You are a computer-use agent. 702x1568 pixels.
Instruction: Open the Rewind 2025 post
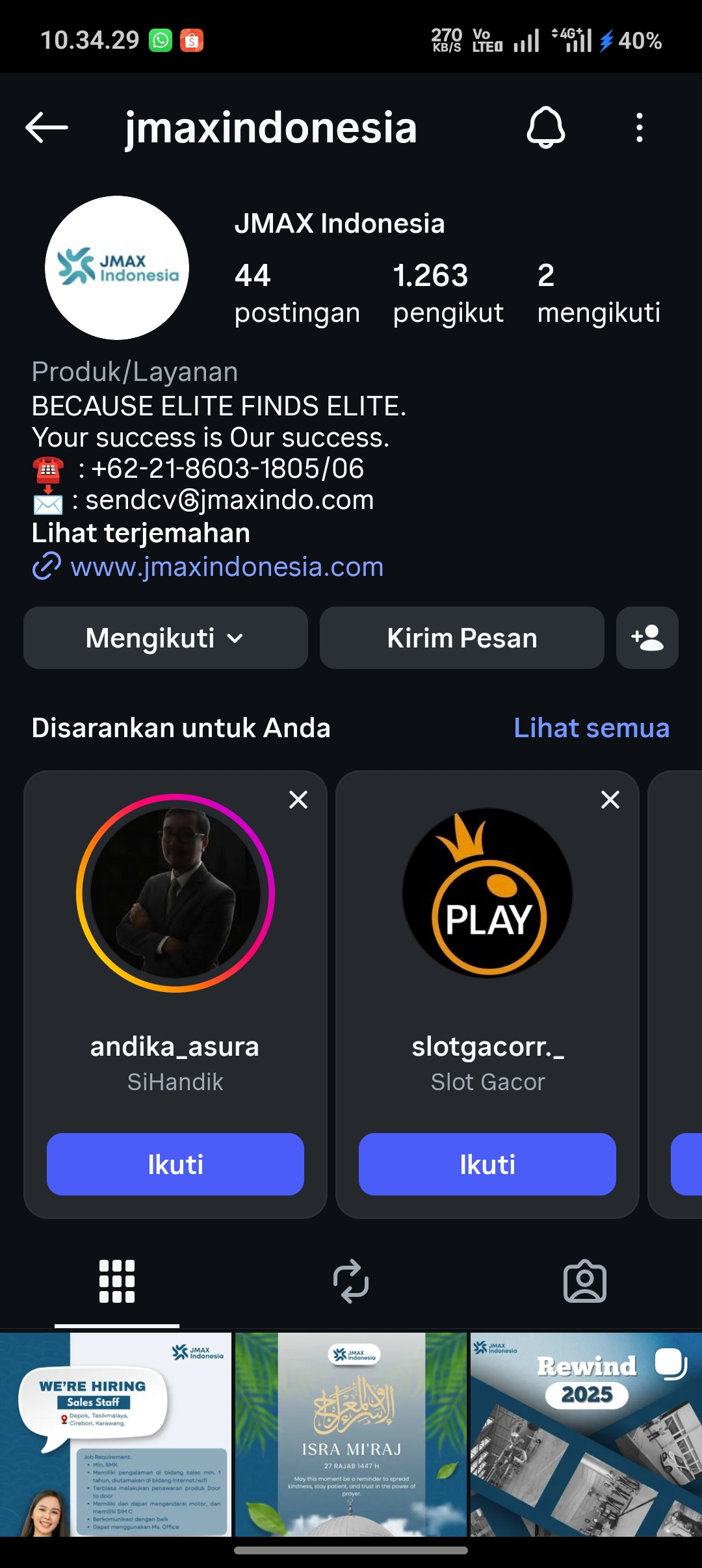click(586, 1434)
